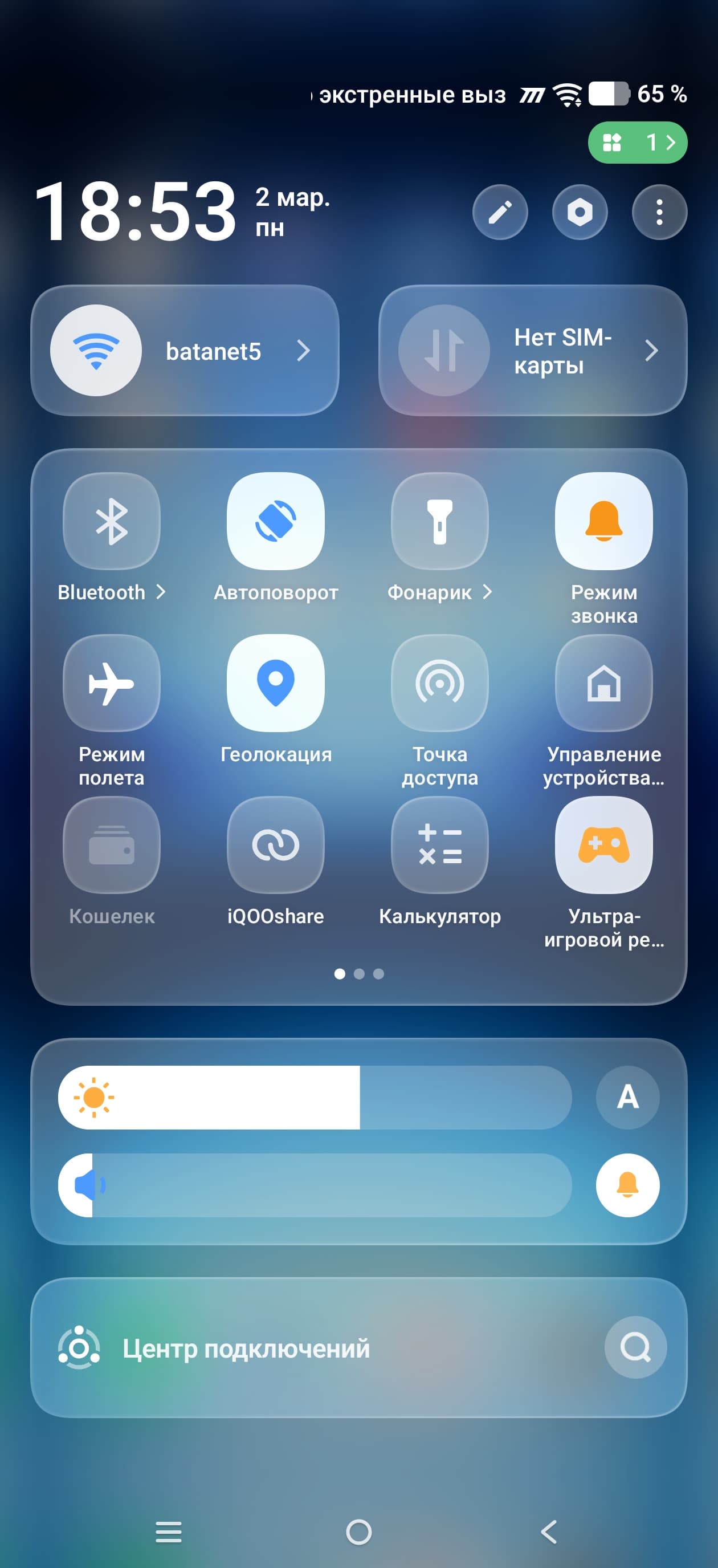Screen dimensions: 718x1568
Task: Turn on the Фонарик flashlight
Action: click(x=439, y=521)
